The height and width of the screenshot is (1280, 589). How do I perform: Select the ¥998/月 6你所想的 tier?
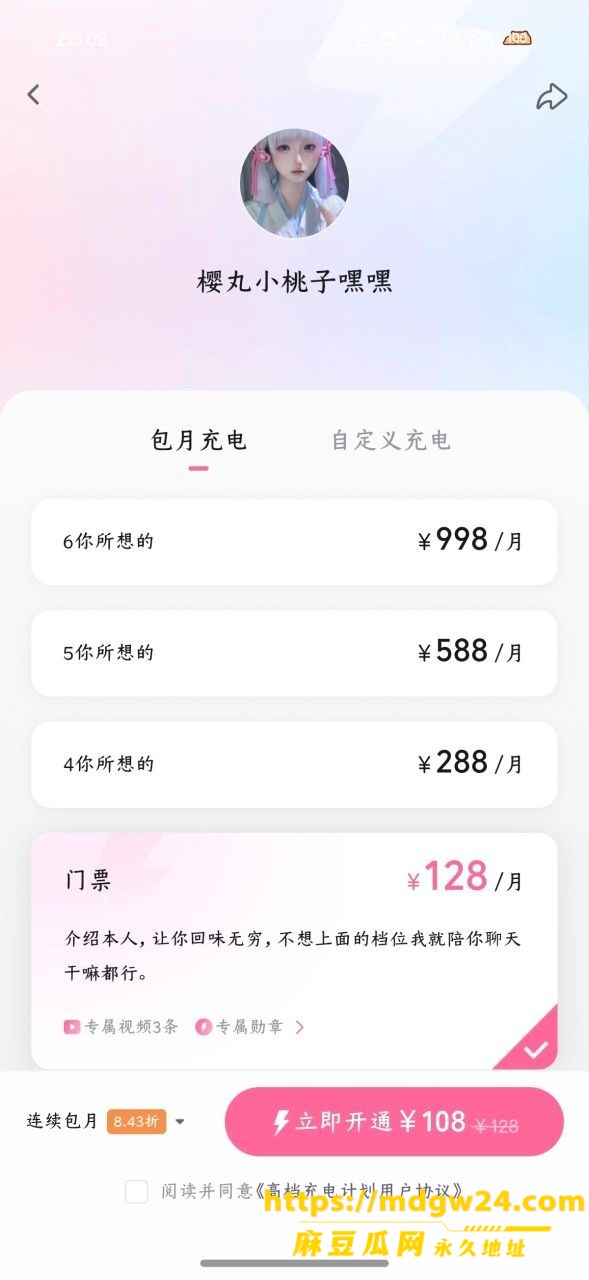coord(294,542)
